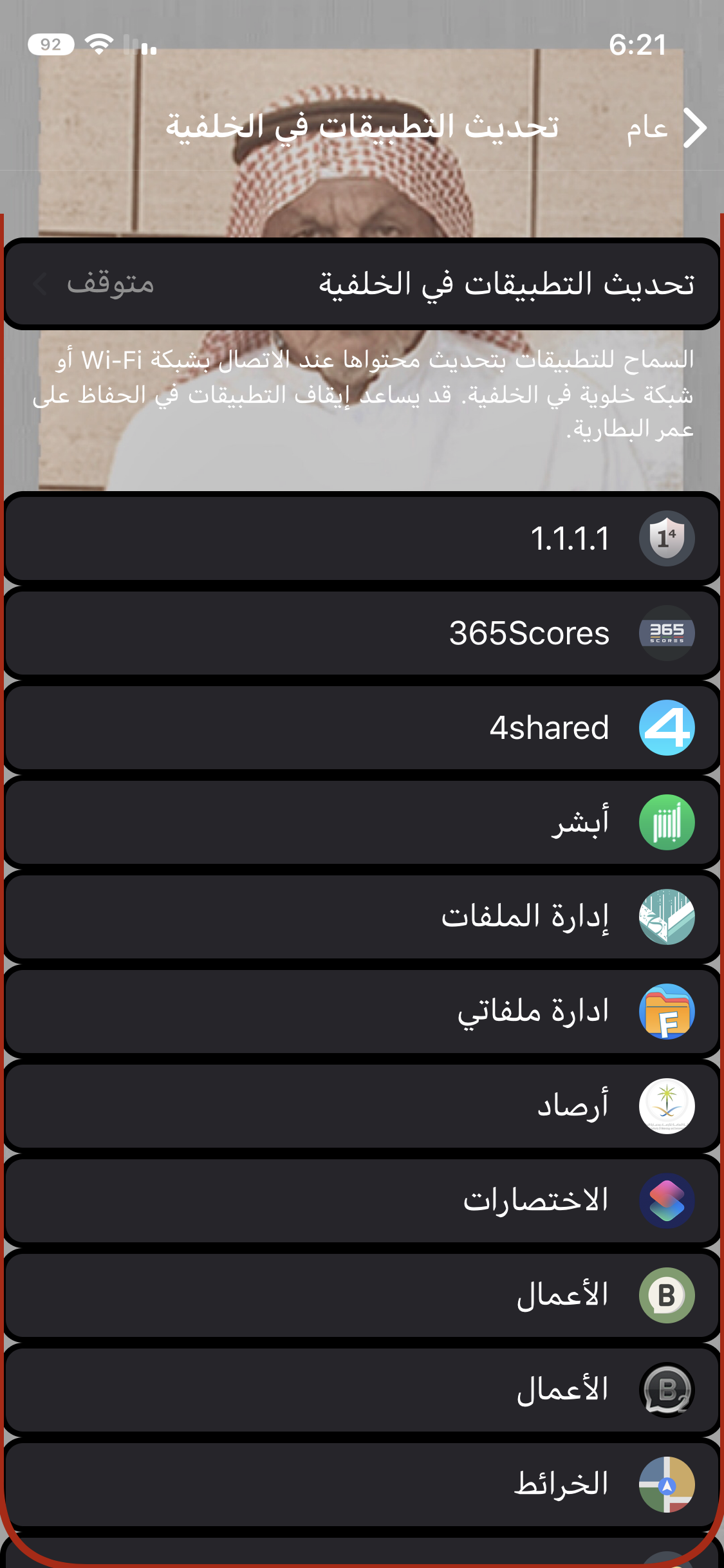Select the 1.1.1.1 app row
Image resolution: width=724 pixels, height=1568 pixels.
(362, 539)
